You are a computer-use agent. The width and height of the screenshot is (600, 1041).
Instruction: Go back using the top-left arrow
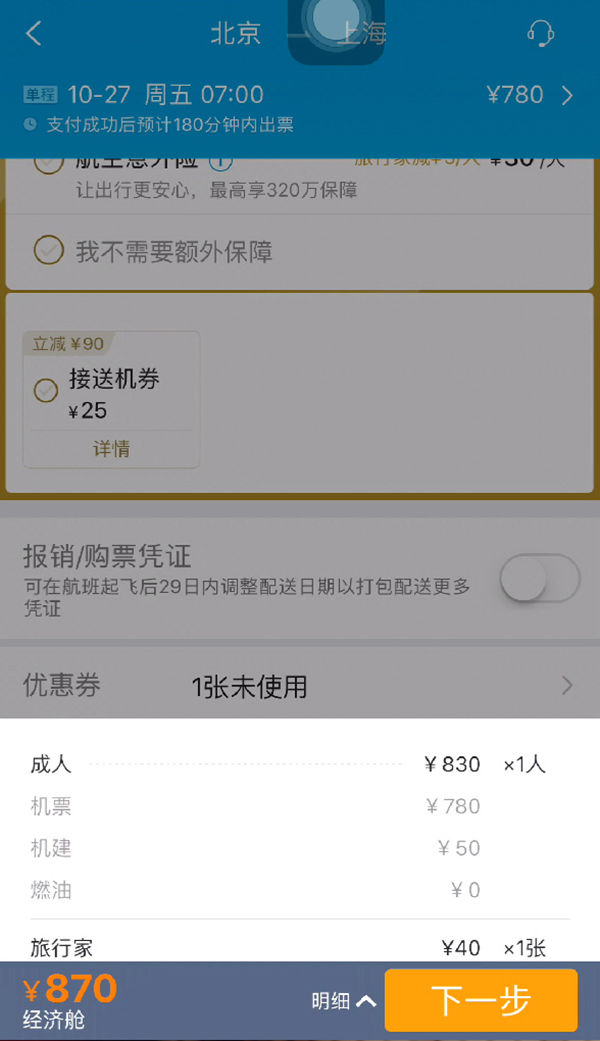(x=34, y=33)
